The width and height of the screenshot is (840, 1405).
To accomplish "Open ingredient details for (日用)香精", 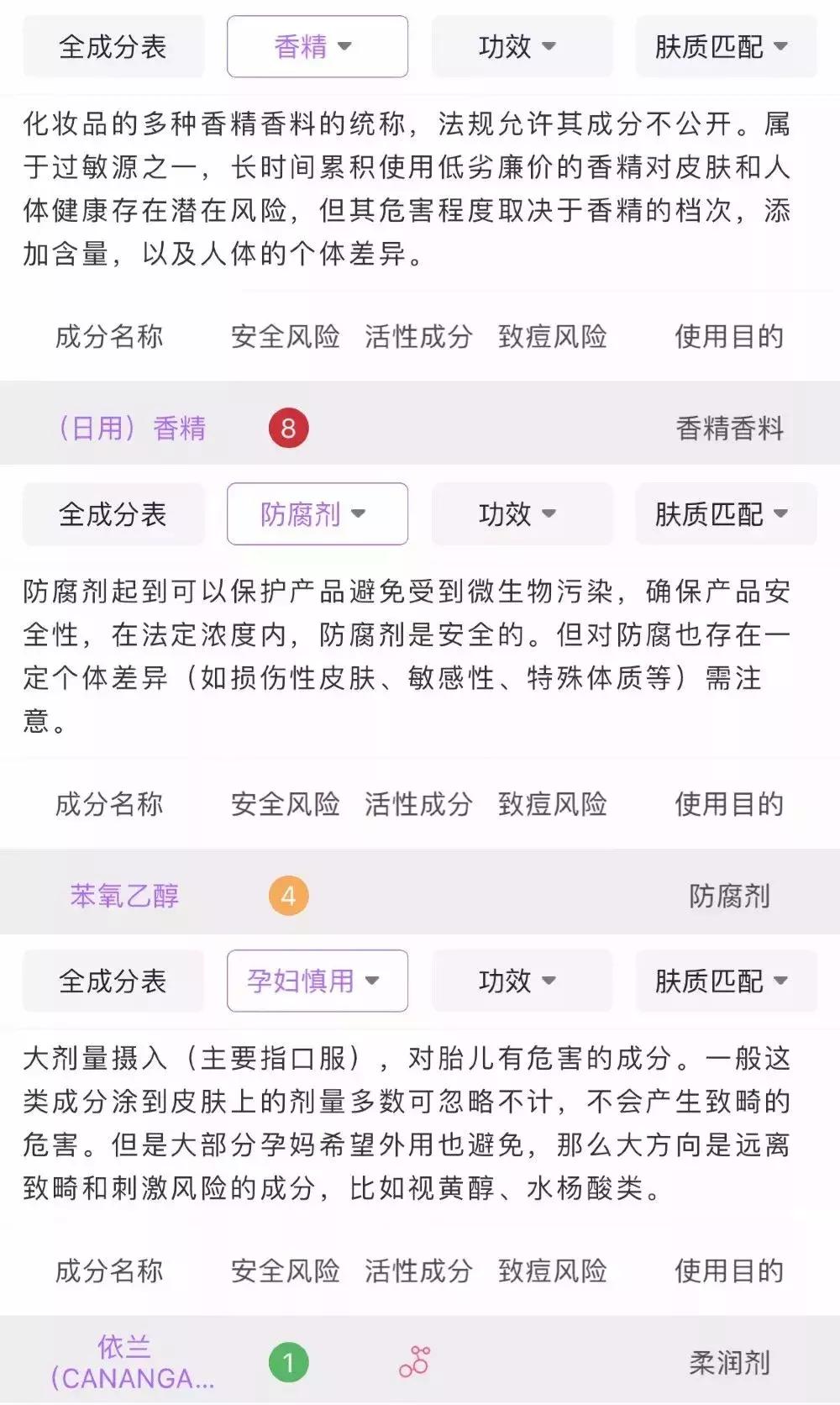I will 134,426.
